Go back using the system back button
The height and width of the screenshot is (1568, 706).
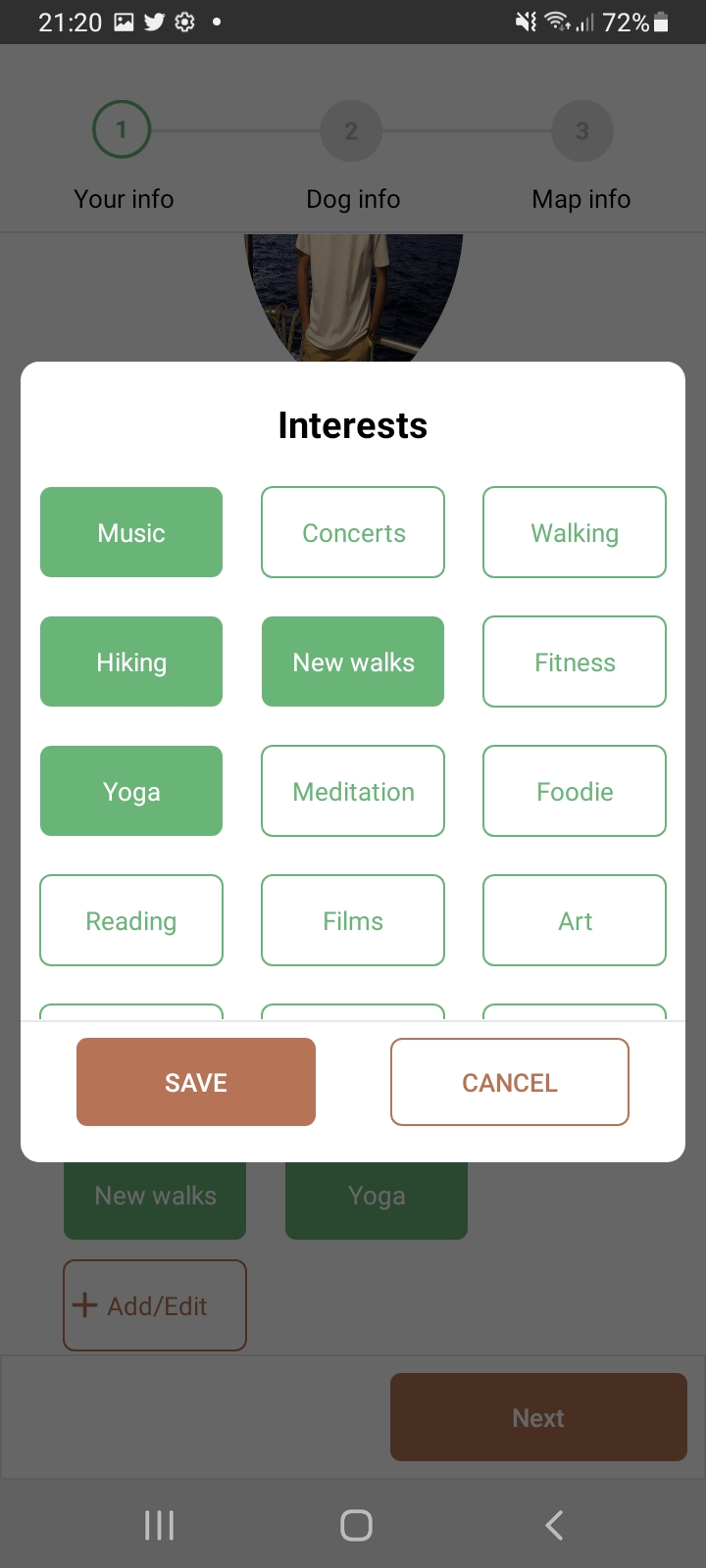[x=554, y=1525]
